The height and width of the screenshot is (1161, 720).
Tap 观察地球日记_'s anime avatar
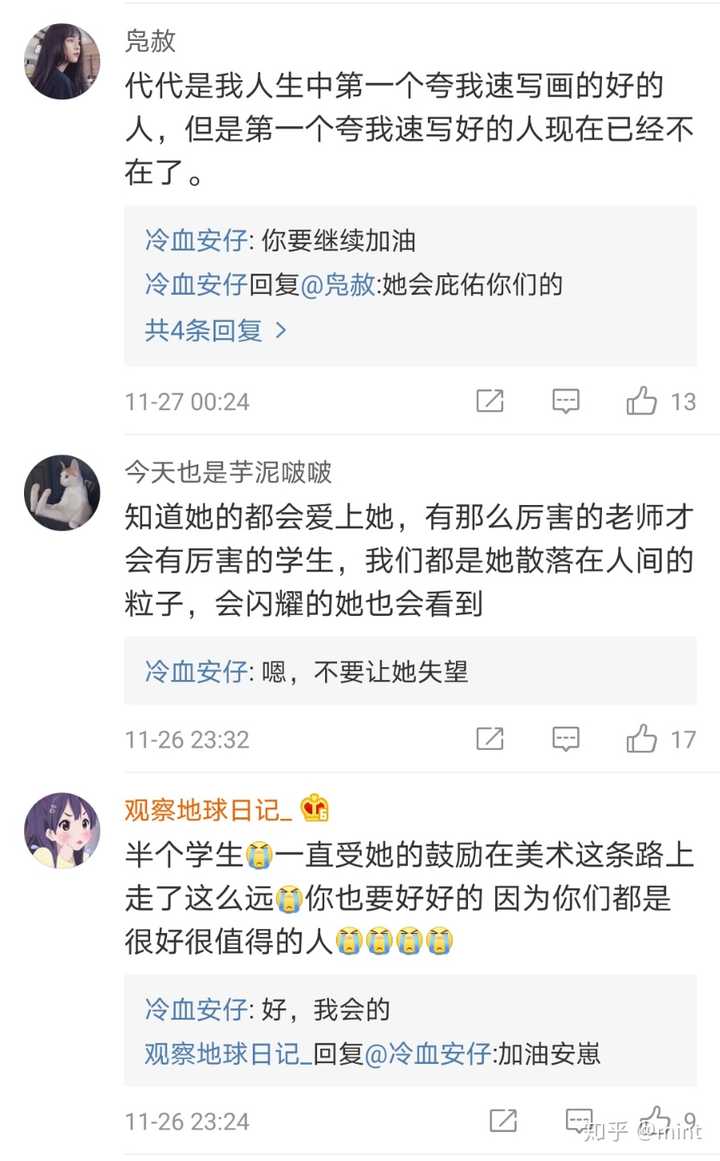61,829
